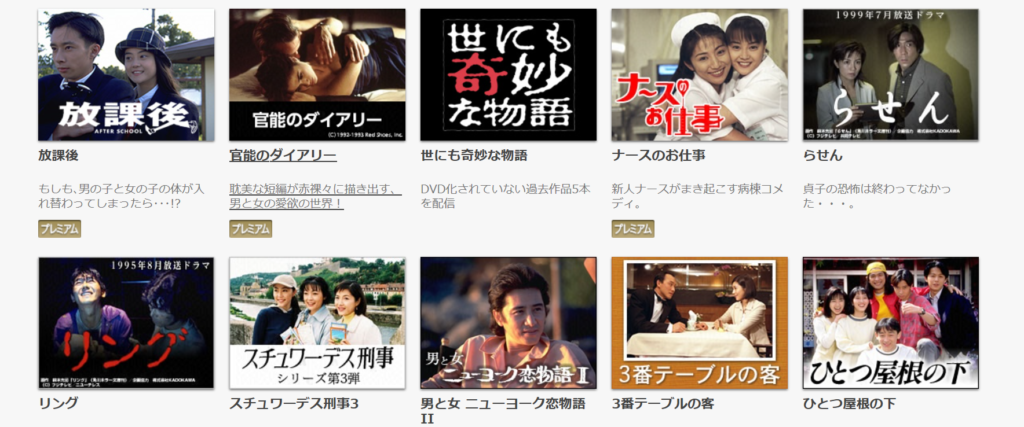The image size is (1024, 427).
Task: Select スチュワーデス刑事3 tile
Action: 317,323
